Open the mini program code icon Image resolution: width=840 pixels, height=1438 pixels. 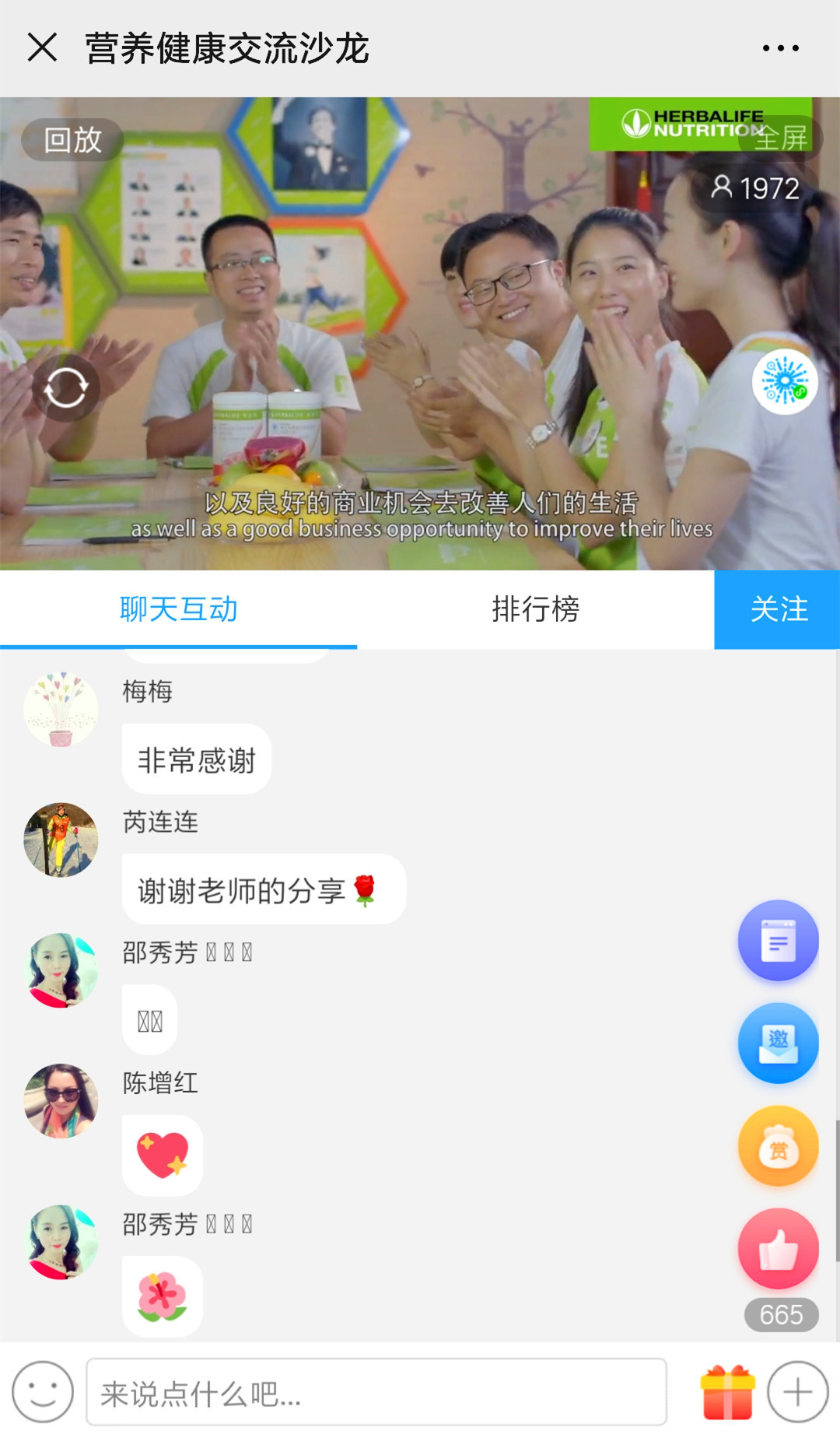[784, 381]
